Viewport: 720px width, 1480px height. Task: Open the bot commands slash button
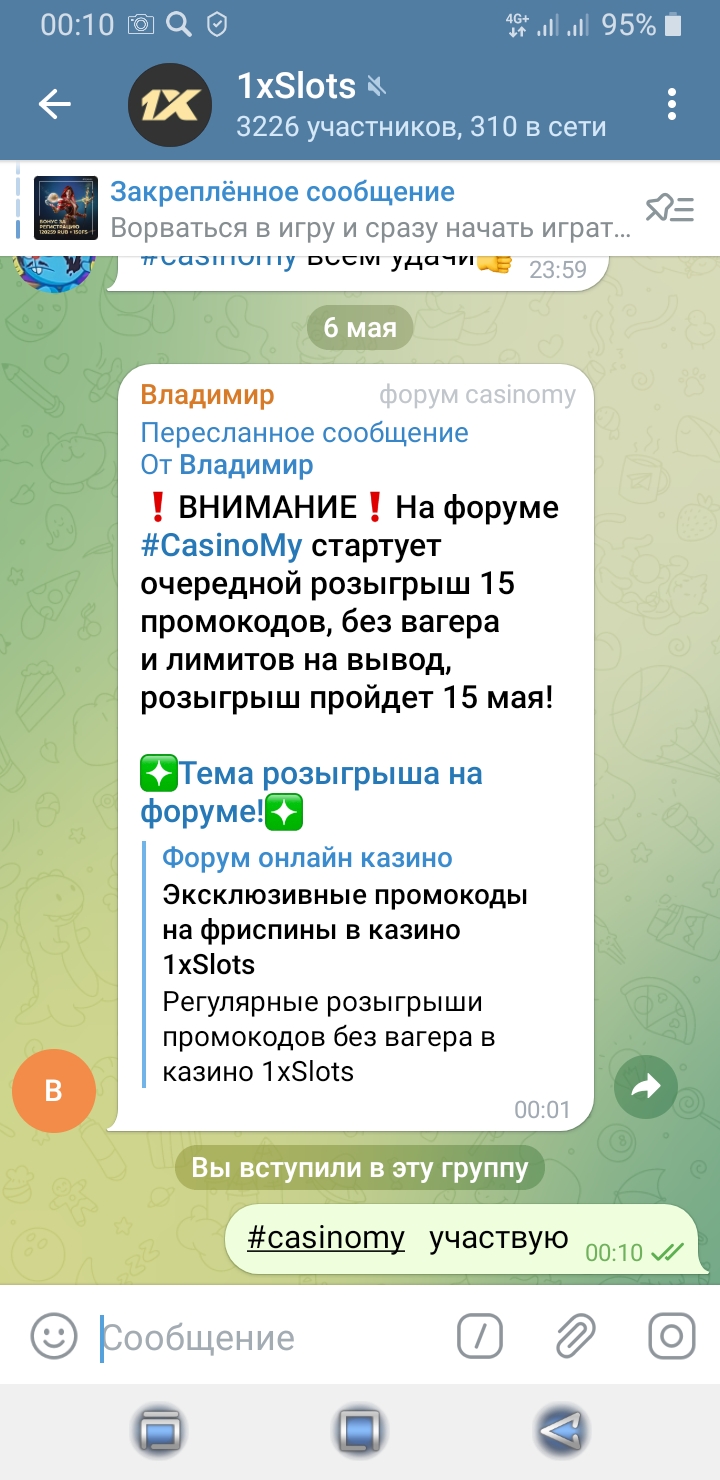[479, 1335]
